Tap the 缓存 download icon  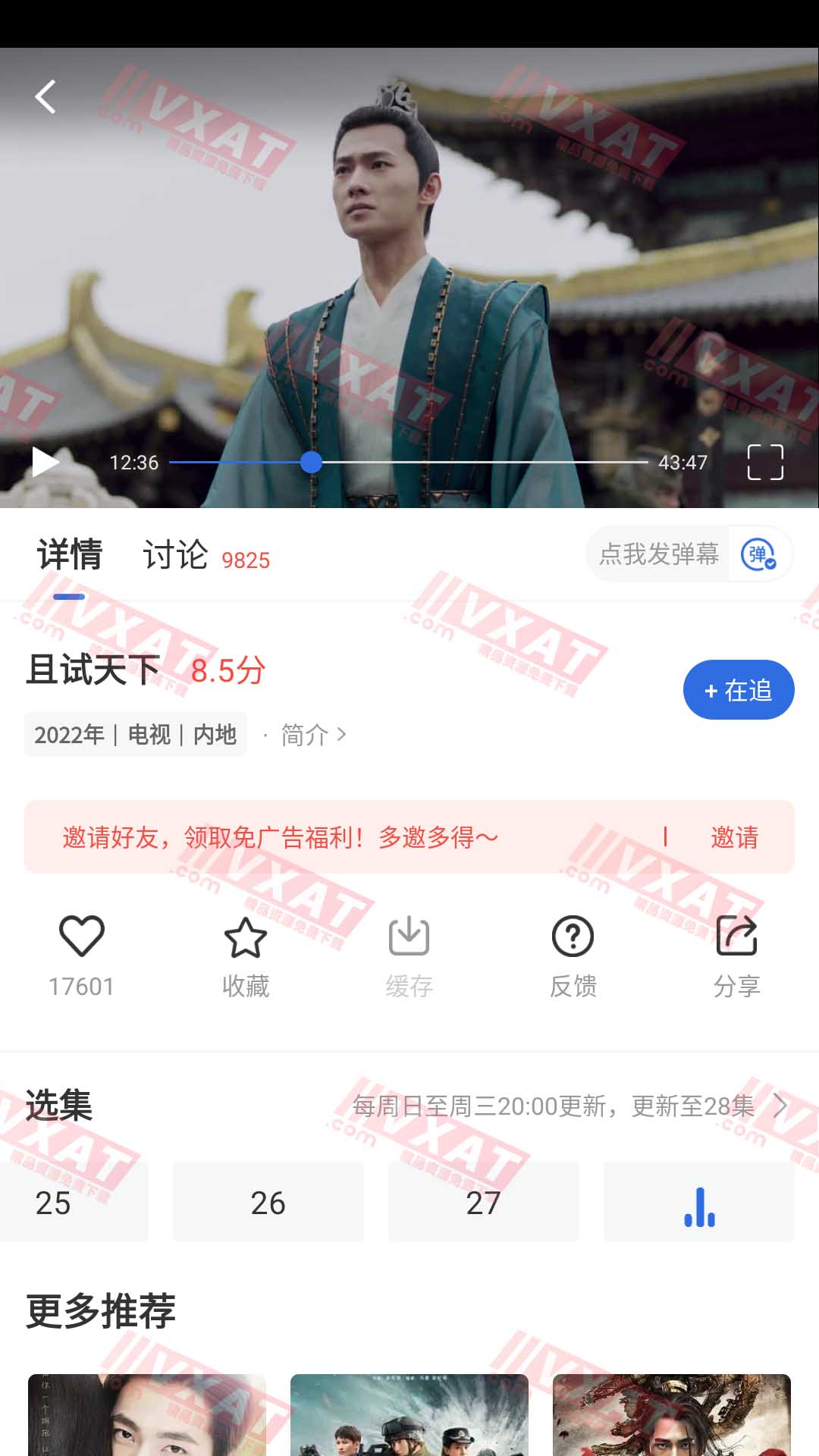[x=409, y=937]
